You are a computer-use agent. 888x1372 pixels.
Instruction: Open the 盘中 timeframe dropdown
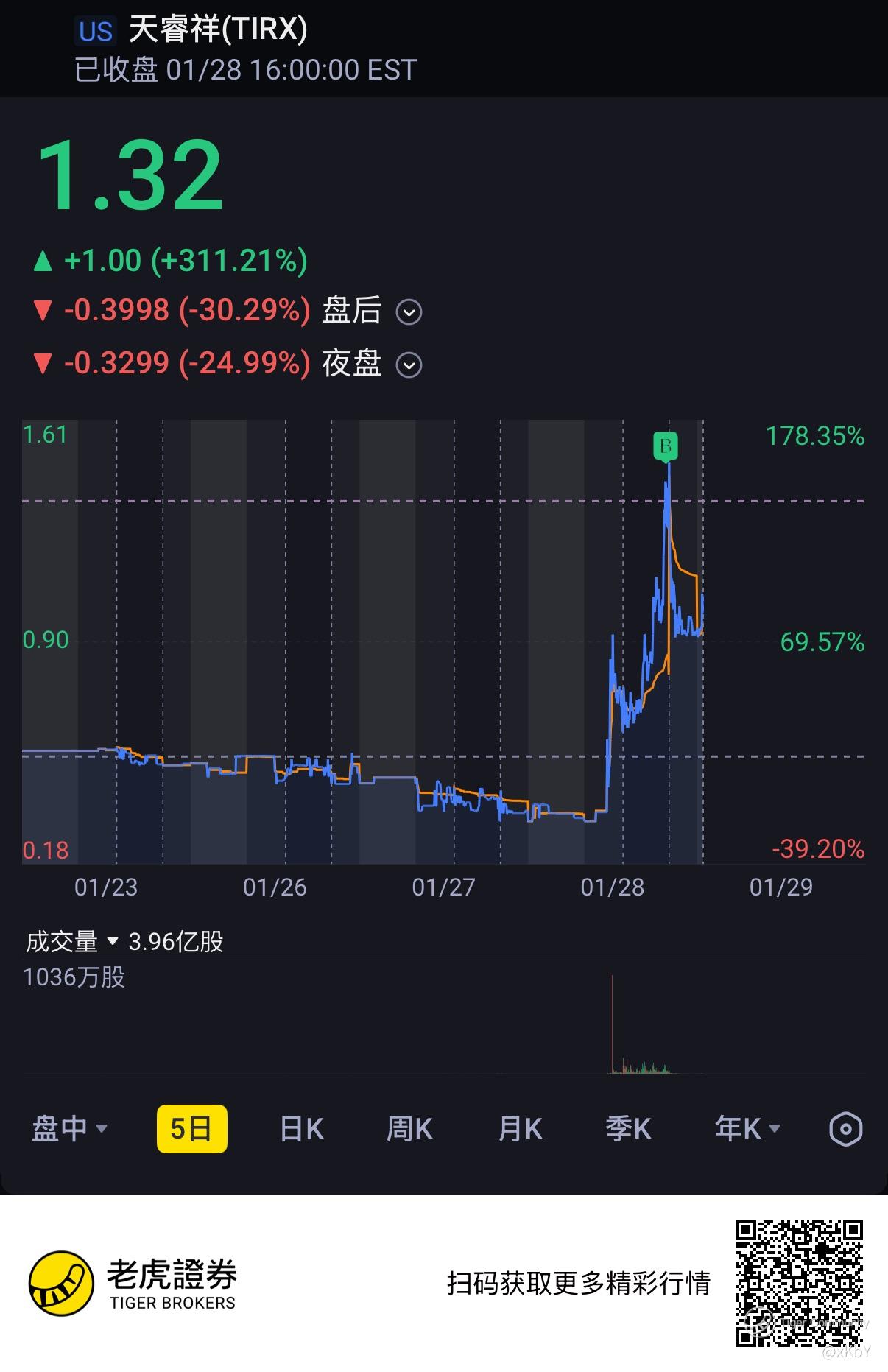coord(70,1128)
